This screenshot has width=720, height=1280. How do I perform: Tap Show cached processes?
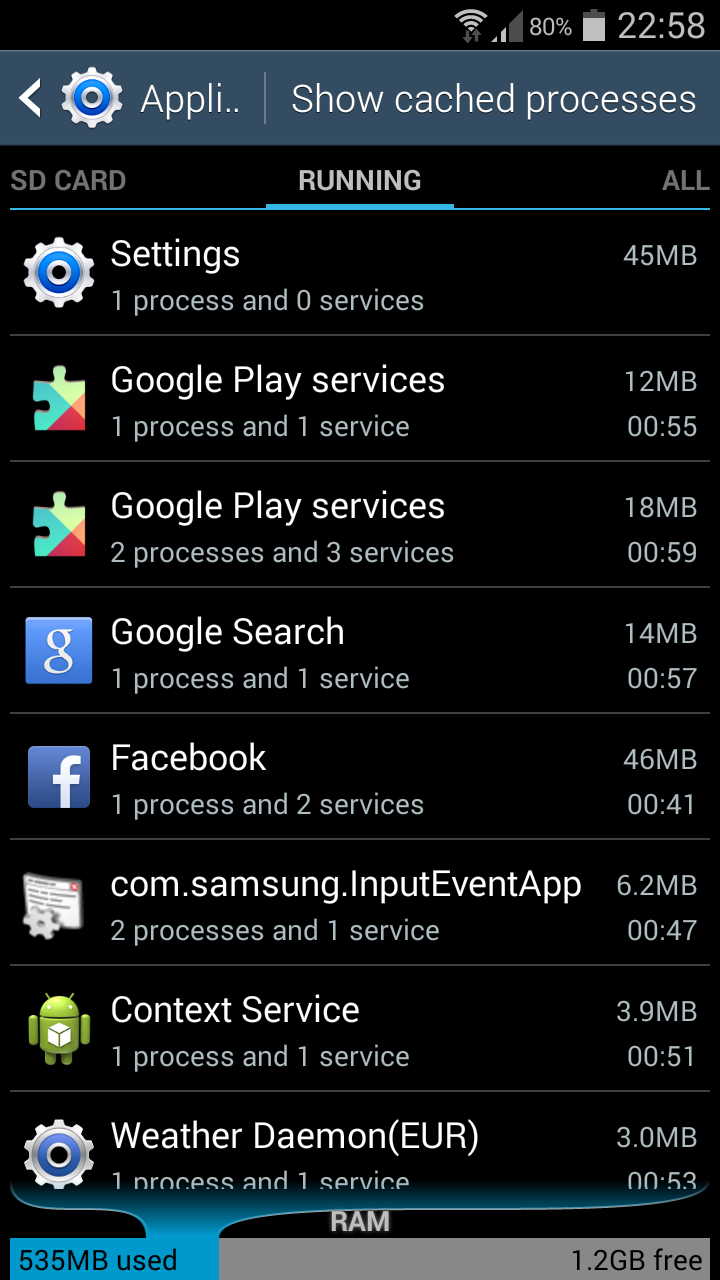(493, 99)
